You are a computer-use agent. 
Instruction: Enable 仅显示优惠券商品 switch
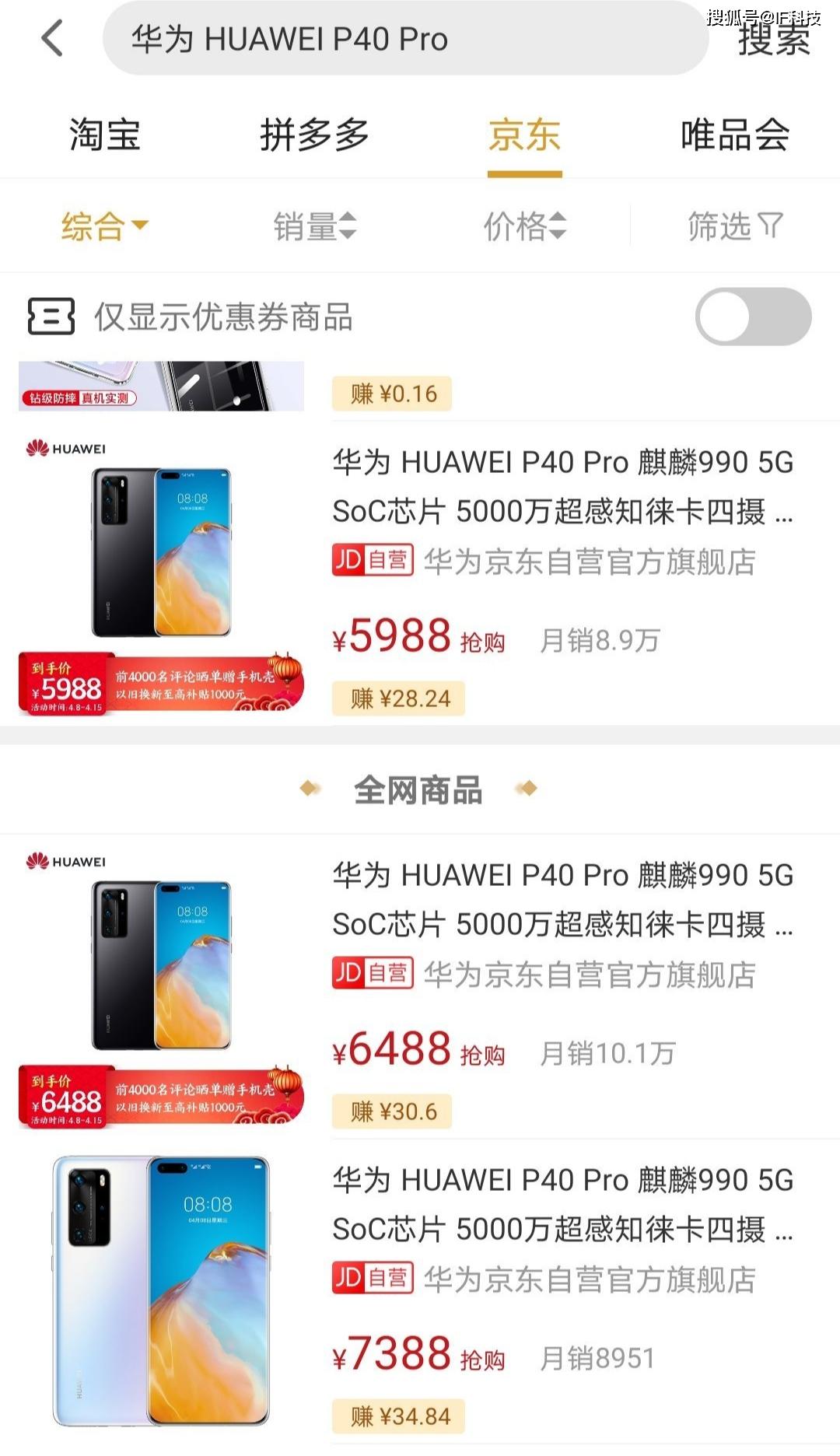752,317
